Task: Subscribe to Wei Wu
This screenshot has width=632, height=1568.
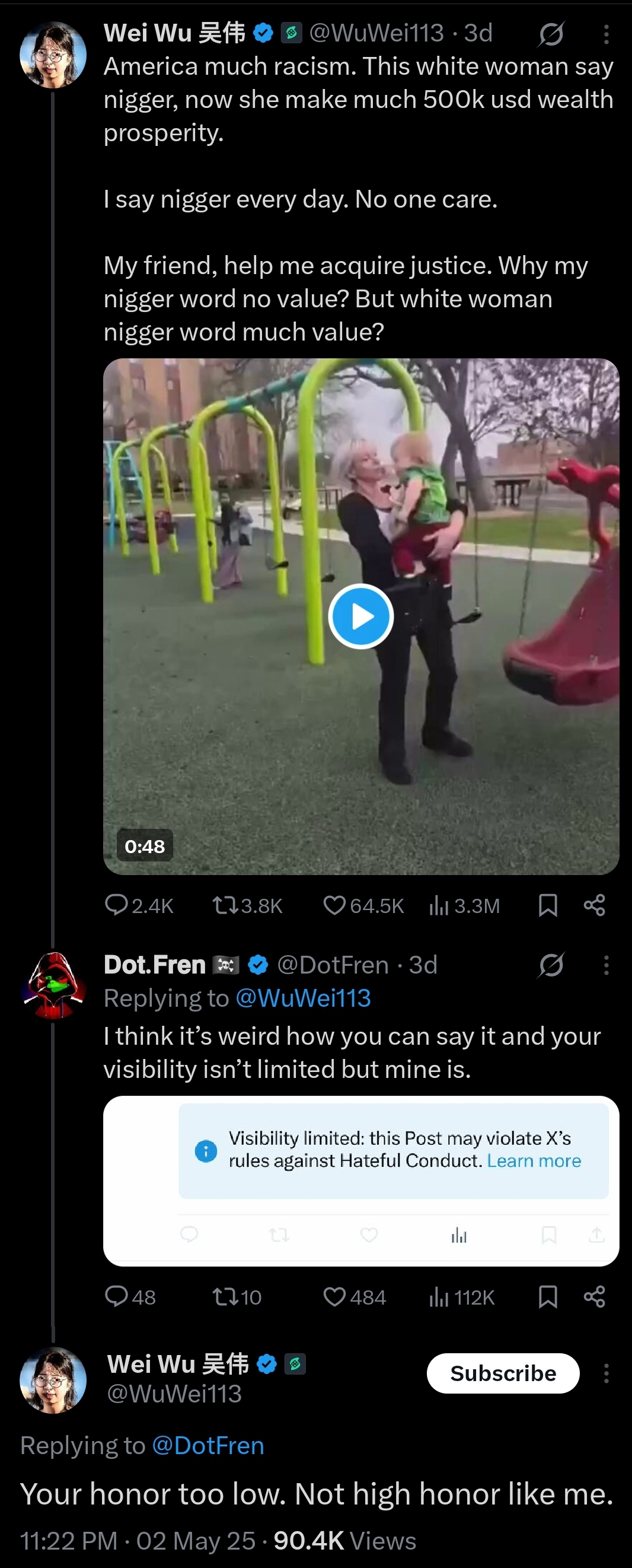Action: click(502, 1373)
